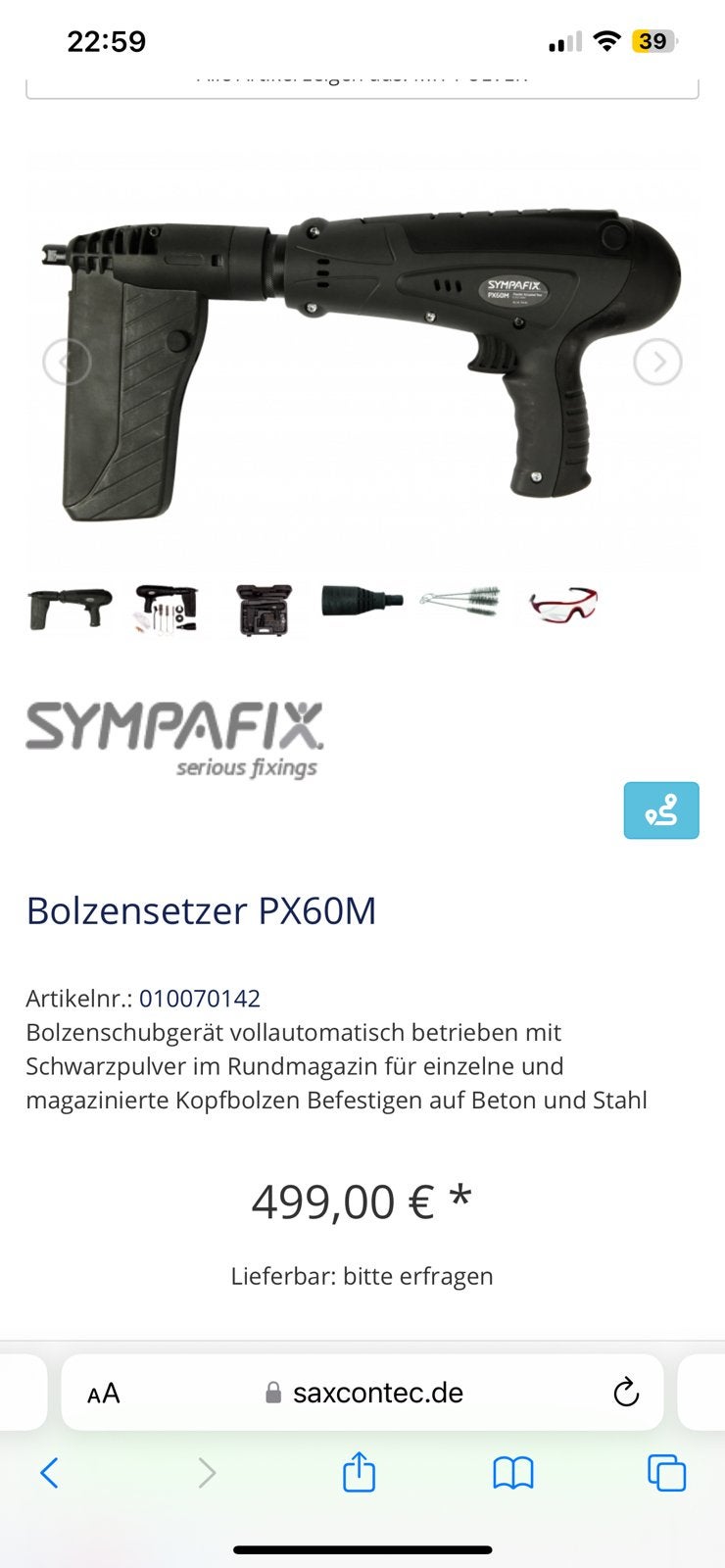The height and width of the screenshot is (1568, 725).
Task: Show the next product image
Action: (x=657, y=363)
